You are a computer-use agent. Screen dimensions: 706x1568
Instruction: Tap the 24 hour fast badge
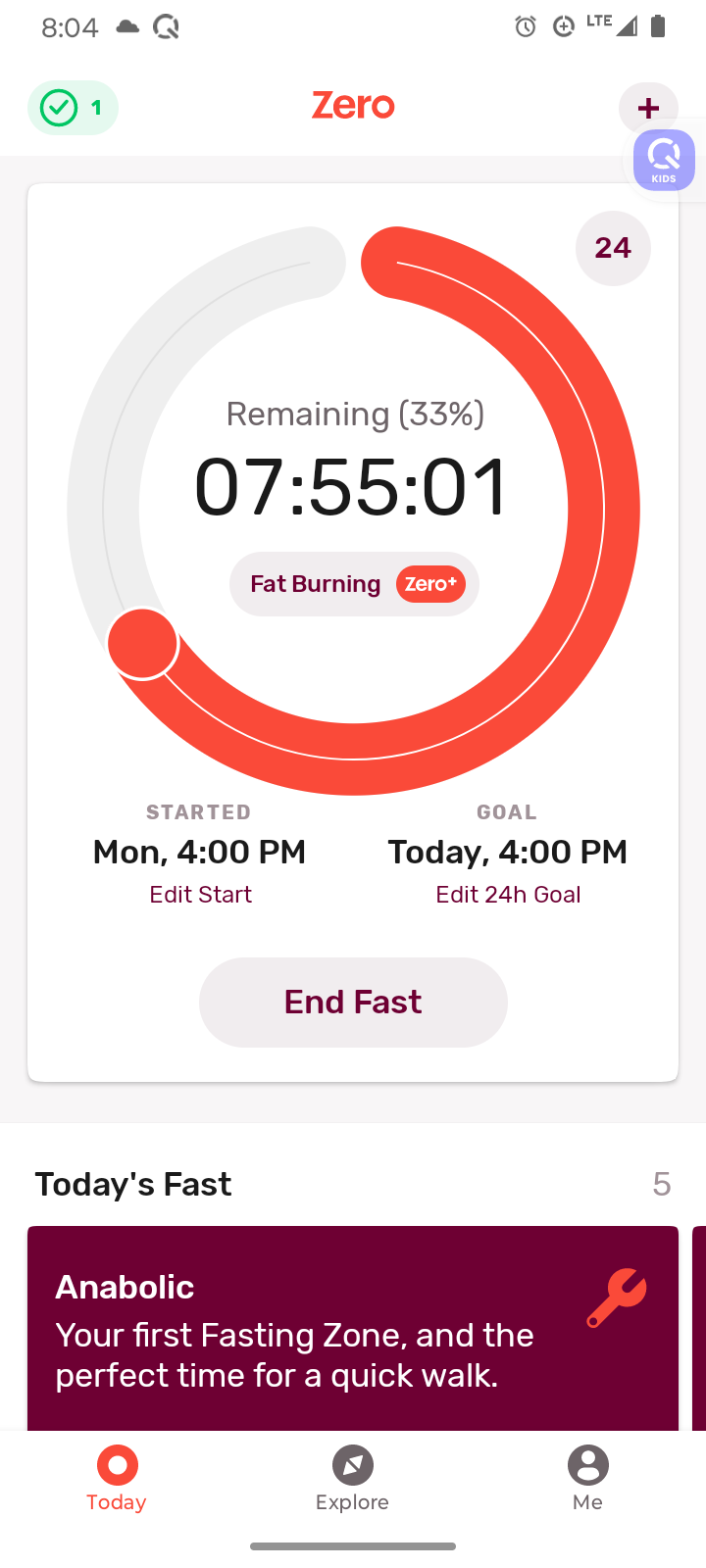[613, 248]
